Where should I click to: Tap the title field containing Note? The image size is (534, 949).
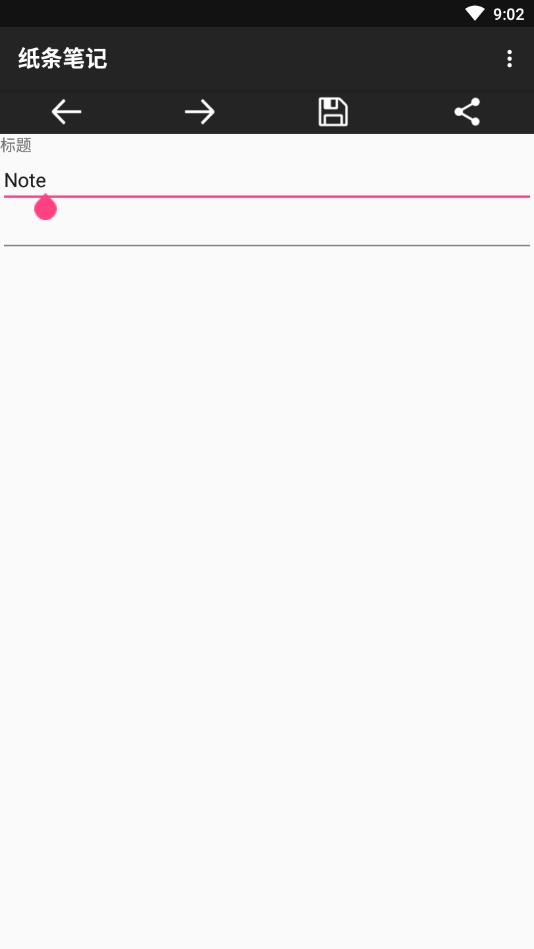click(x=267, y=181)
